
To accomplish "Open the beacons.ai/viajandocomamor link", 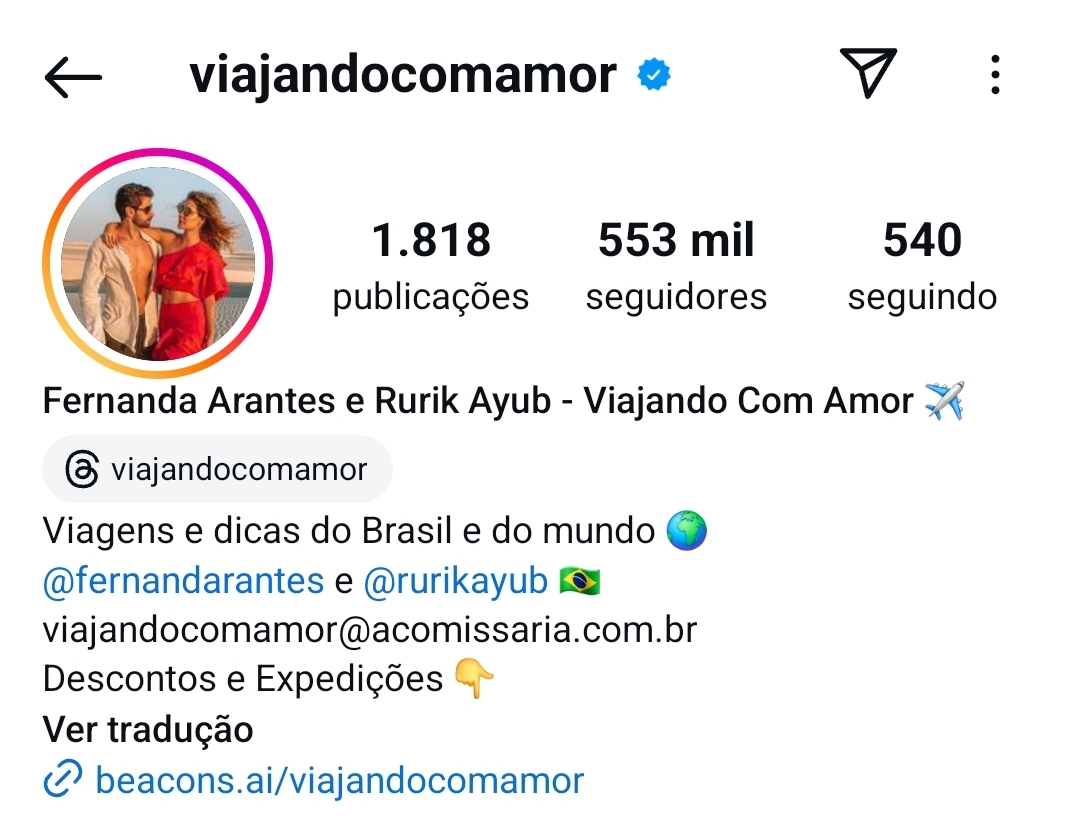I will (x=338, y=780).
